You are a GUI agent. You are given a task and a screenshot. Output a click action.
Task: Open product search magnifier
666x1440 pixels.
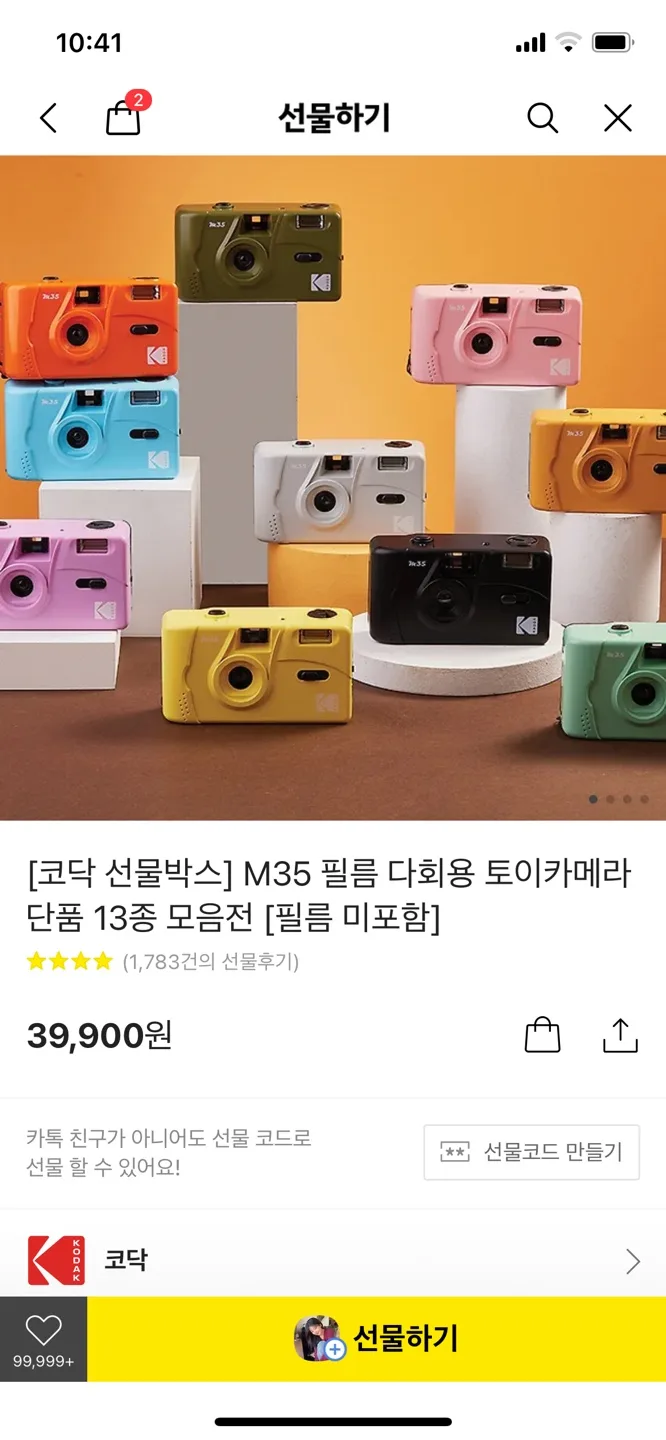pyautogui.click(x=542, y=119)
